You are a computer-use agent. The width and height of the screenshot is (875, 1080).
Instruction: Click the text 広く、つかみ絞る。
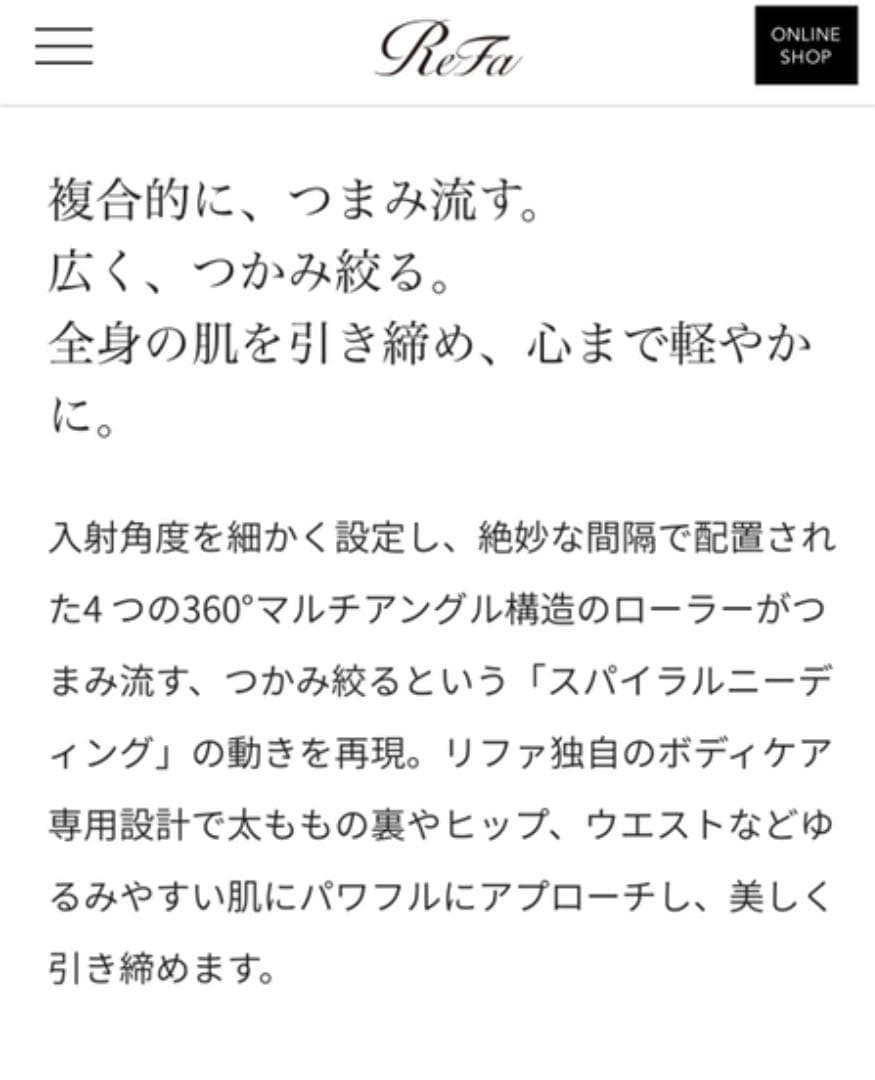[250, 268]
